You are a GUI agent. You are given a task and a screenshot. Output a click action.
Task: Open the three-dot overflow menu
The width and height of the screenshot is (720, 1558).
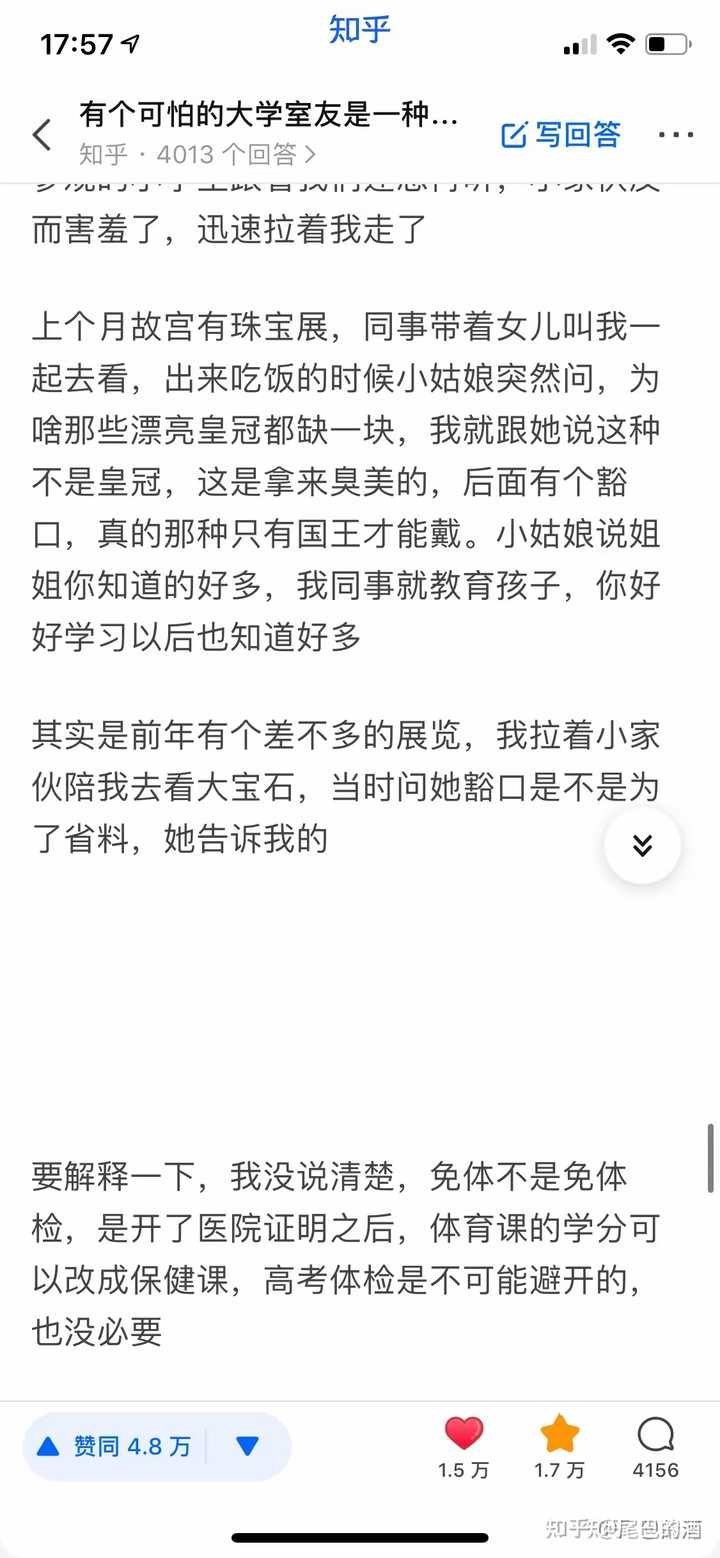click(676, 135)
